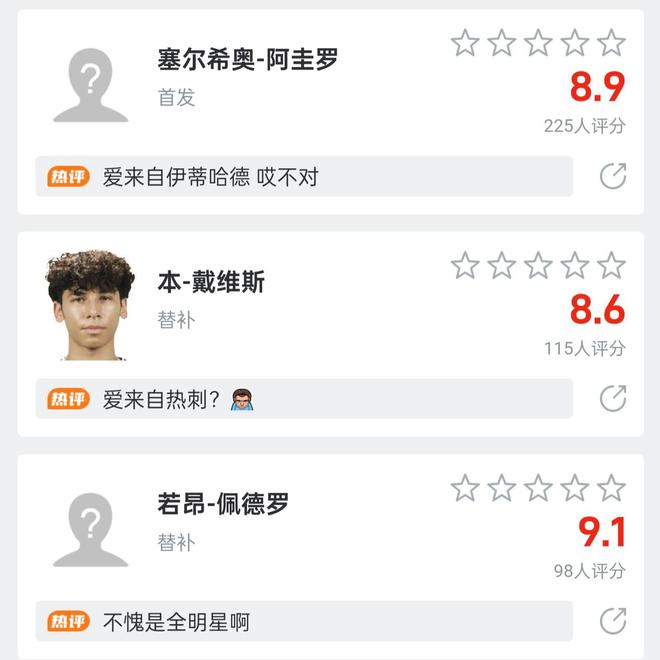Share the hot comment under 本-戴维斯
The height and width of the screenshot is (660, 660).
tap(612, 399)
